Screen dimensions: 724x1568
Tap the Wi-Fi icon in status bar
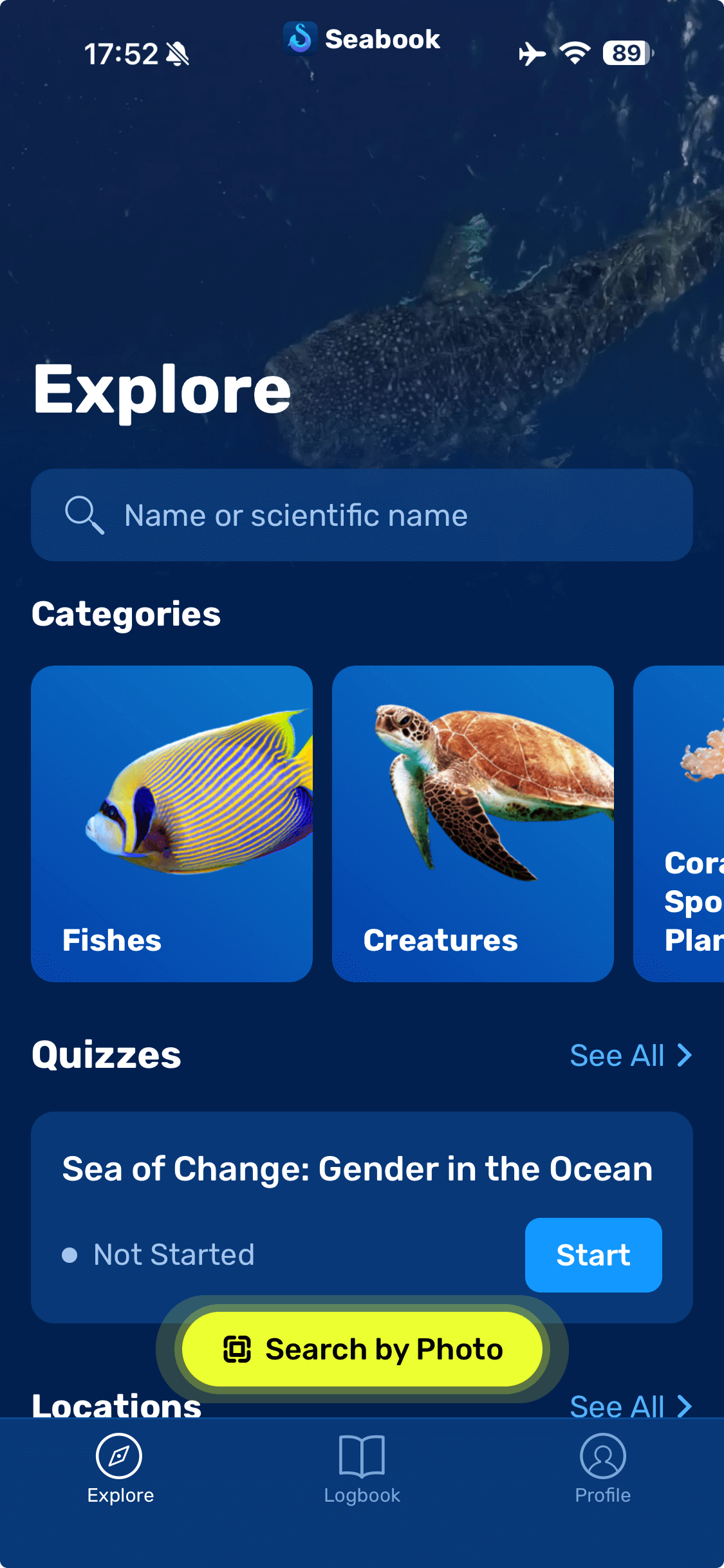(x=575, y=52)
